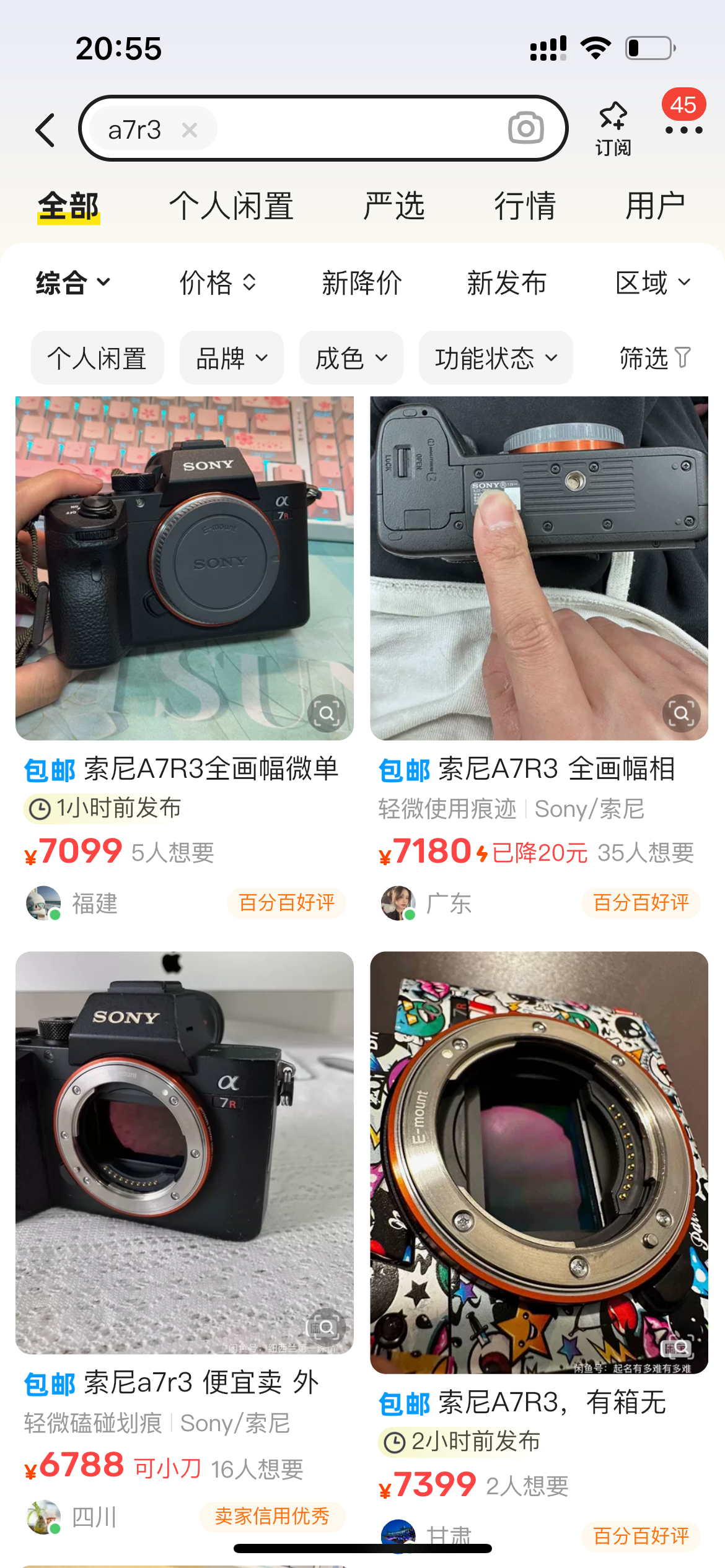The height and width of the screenshot is (1568, 725).
Task: Expand the 综合 sort dropdown
Action: (73, 283)
